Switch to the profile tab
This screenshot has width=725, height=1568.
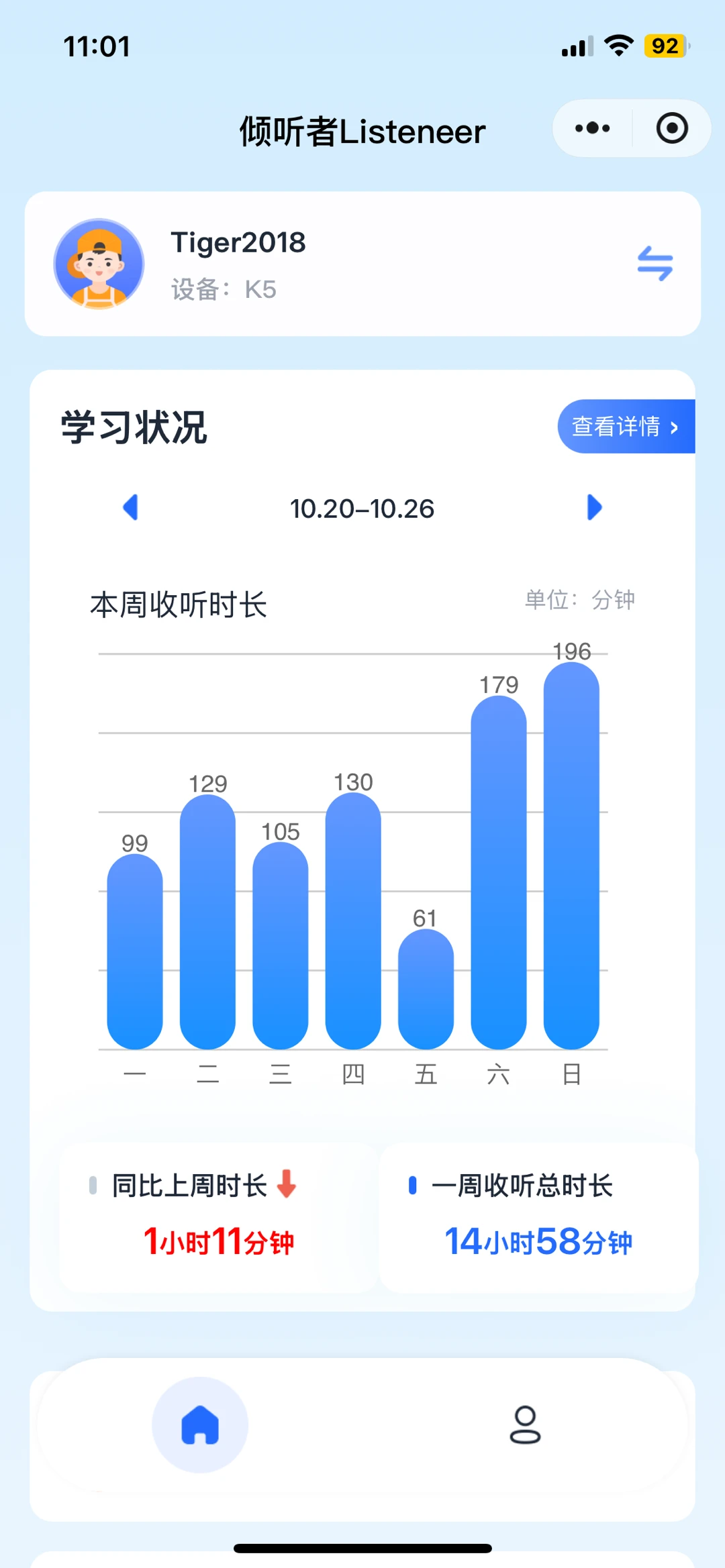(525, 1424)
